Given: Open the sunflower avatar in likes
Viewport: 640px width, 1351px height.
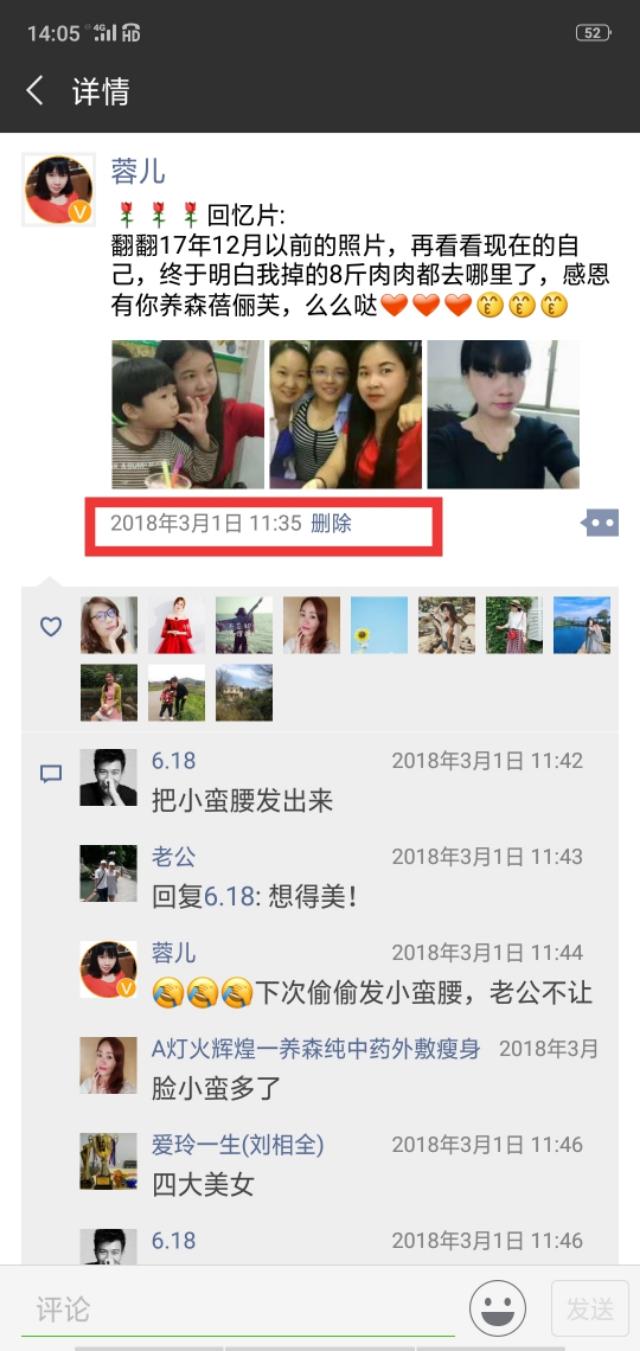Looking at the screenshot, I should (379, 625).
